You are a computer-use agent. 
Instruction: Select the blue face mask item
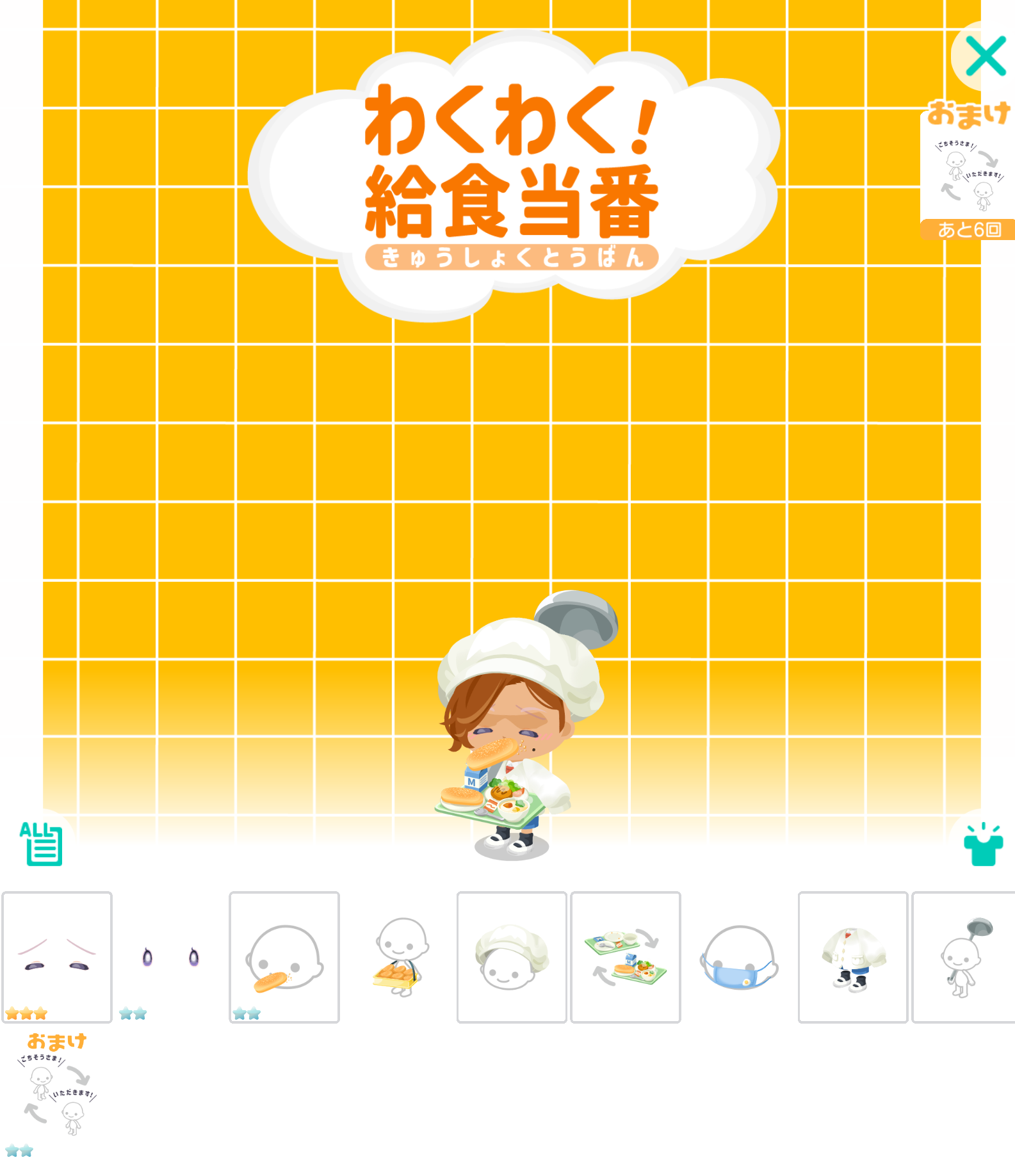(739, 956)
